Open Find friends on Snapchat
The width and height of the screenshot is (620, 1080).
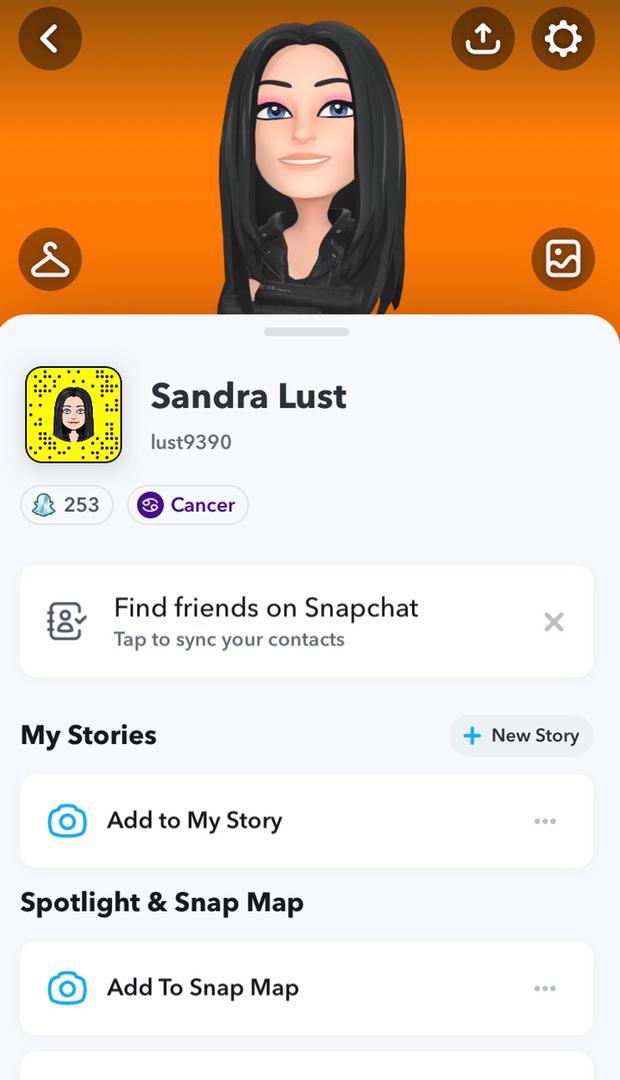tap(265, 621)
